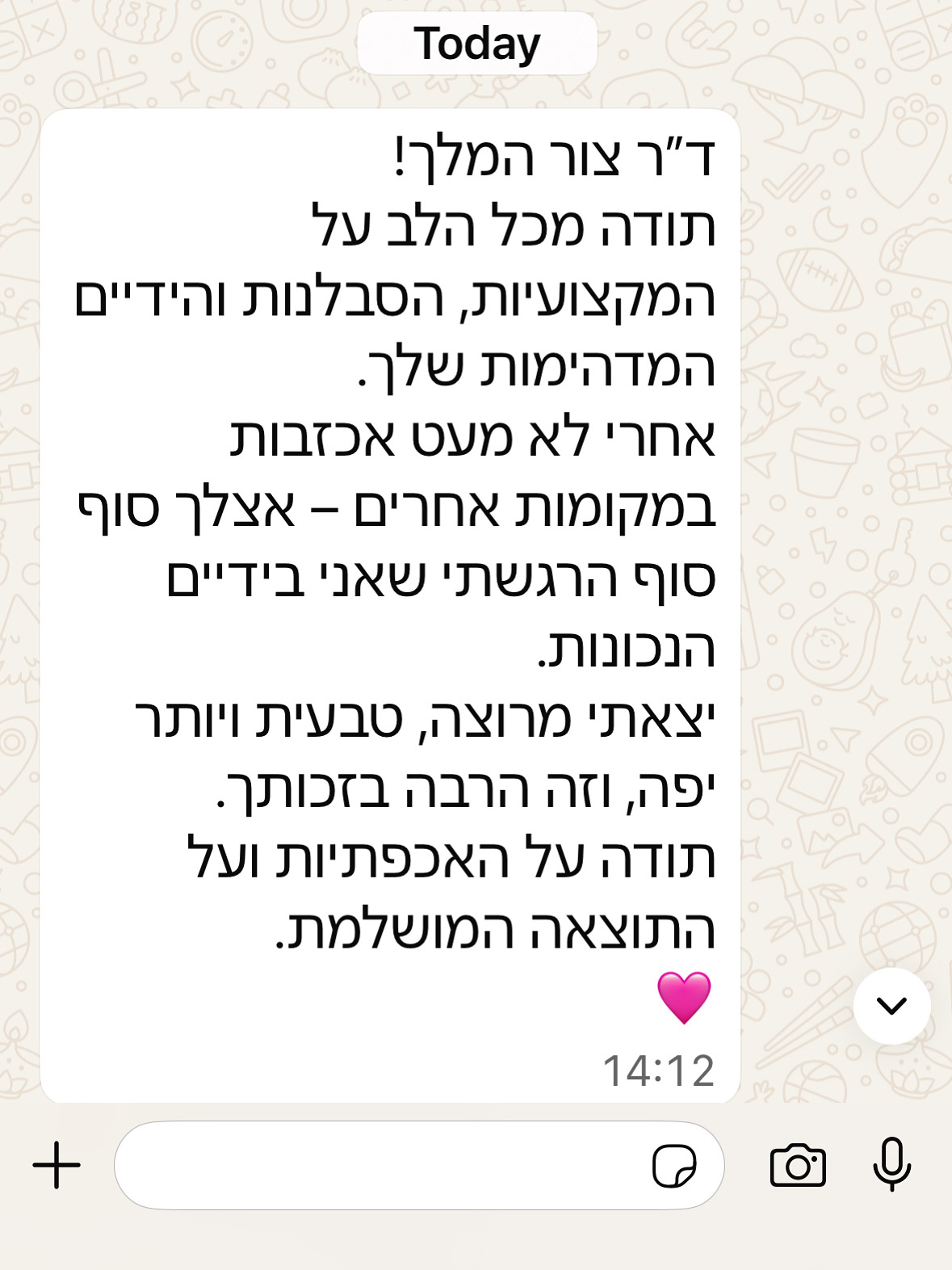Screen dimensions: 952x1270
Task: Open the sticker picker
Action: tap(674, 1166)
